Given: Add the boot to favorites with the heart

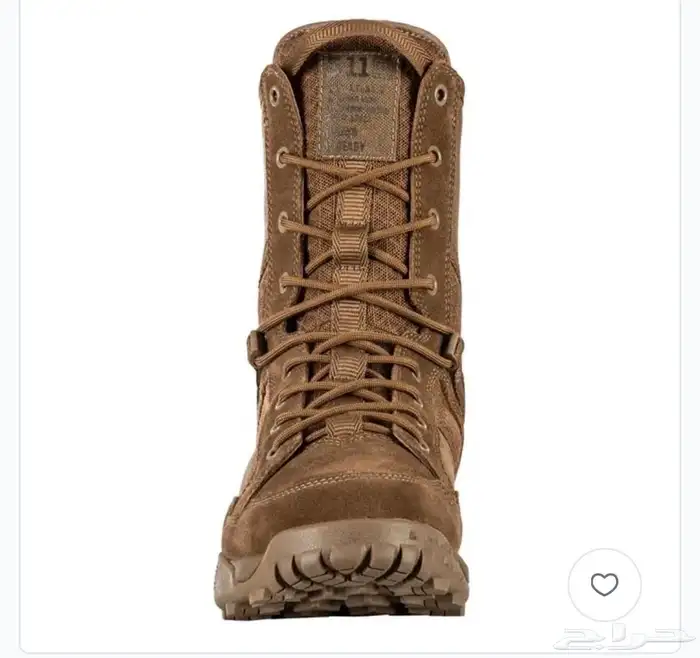Looking at the screenshot, I should (604, 585).
